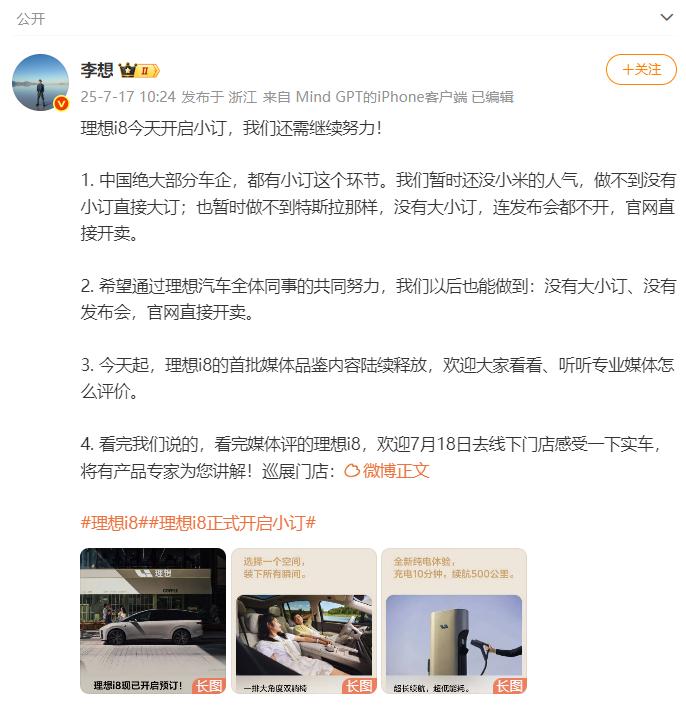Follow 李想 with the +关注 button
Viewport: 686px width, 723px height.
640,69
